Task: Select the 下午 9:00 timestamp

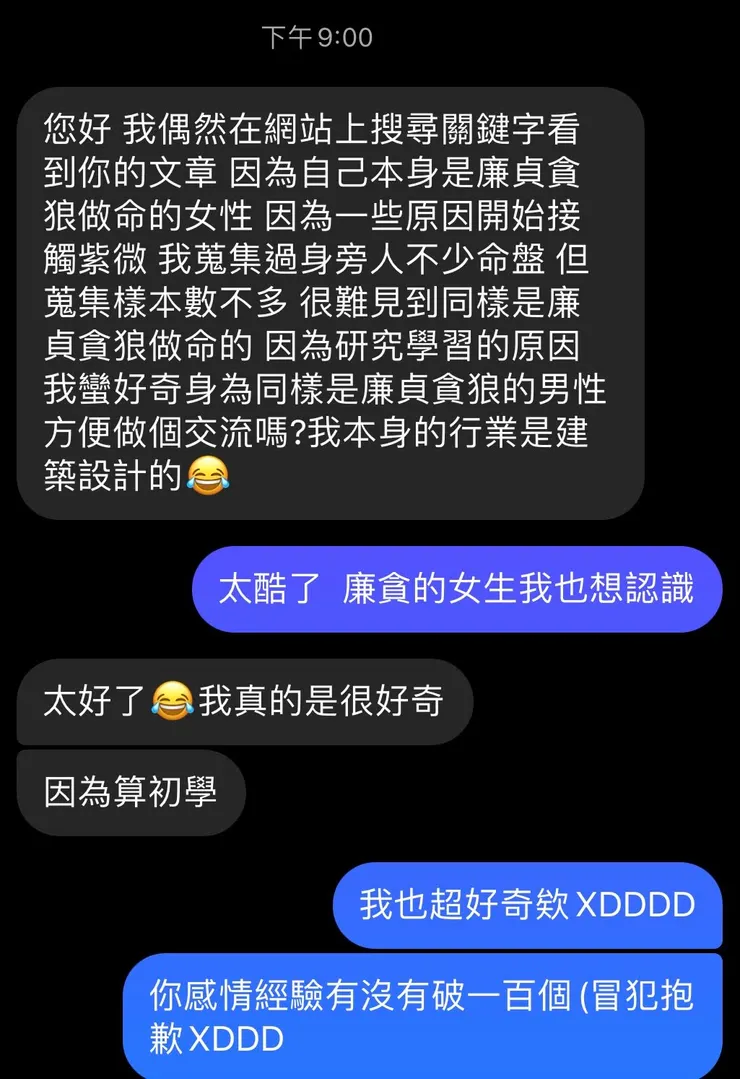Action: tap(317, 37)
